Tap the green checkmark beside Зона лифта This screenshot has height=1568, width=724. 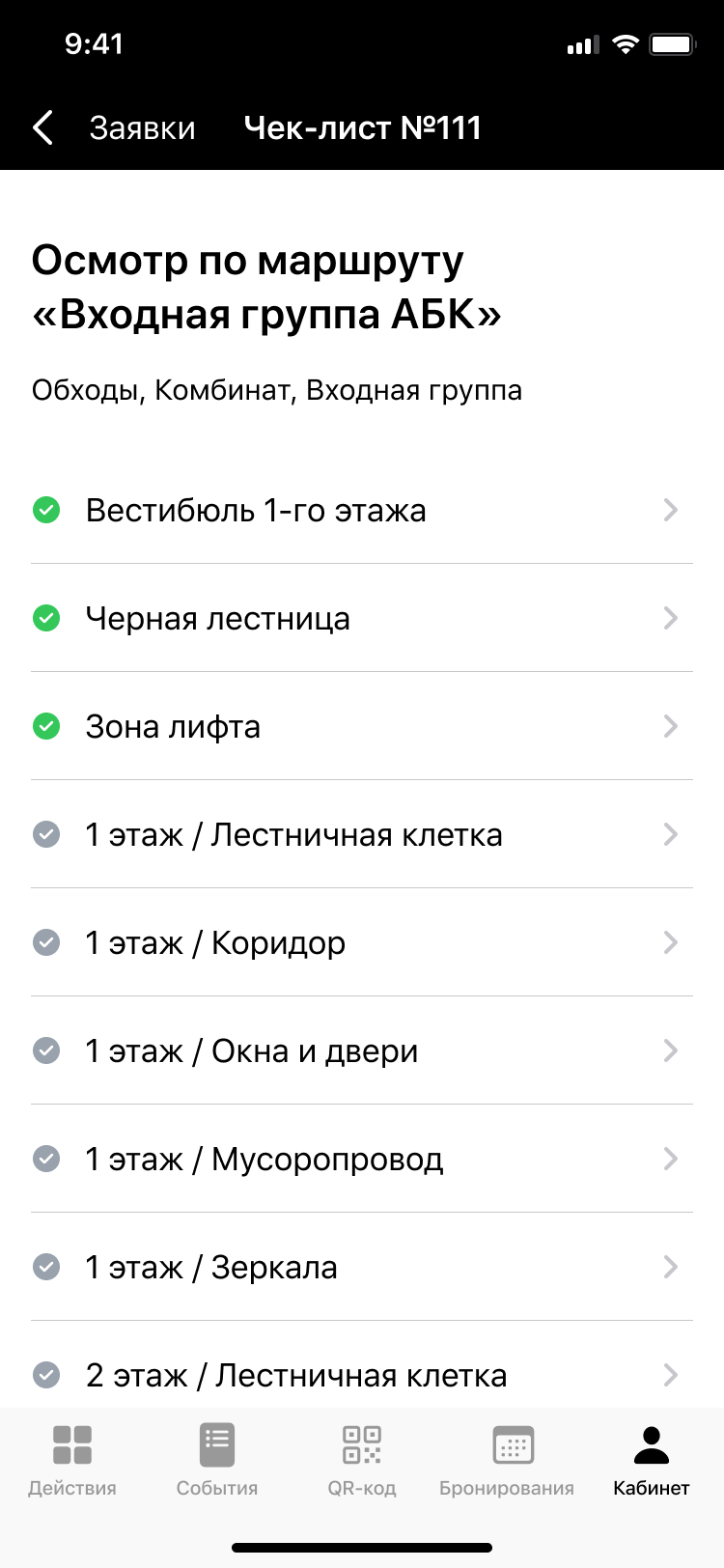(x=45, y=726)
